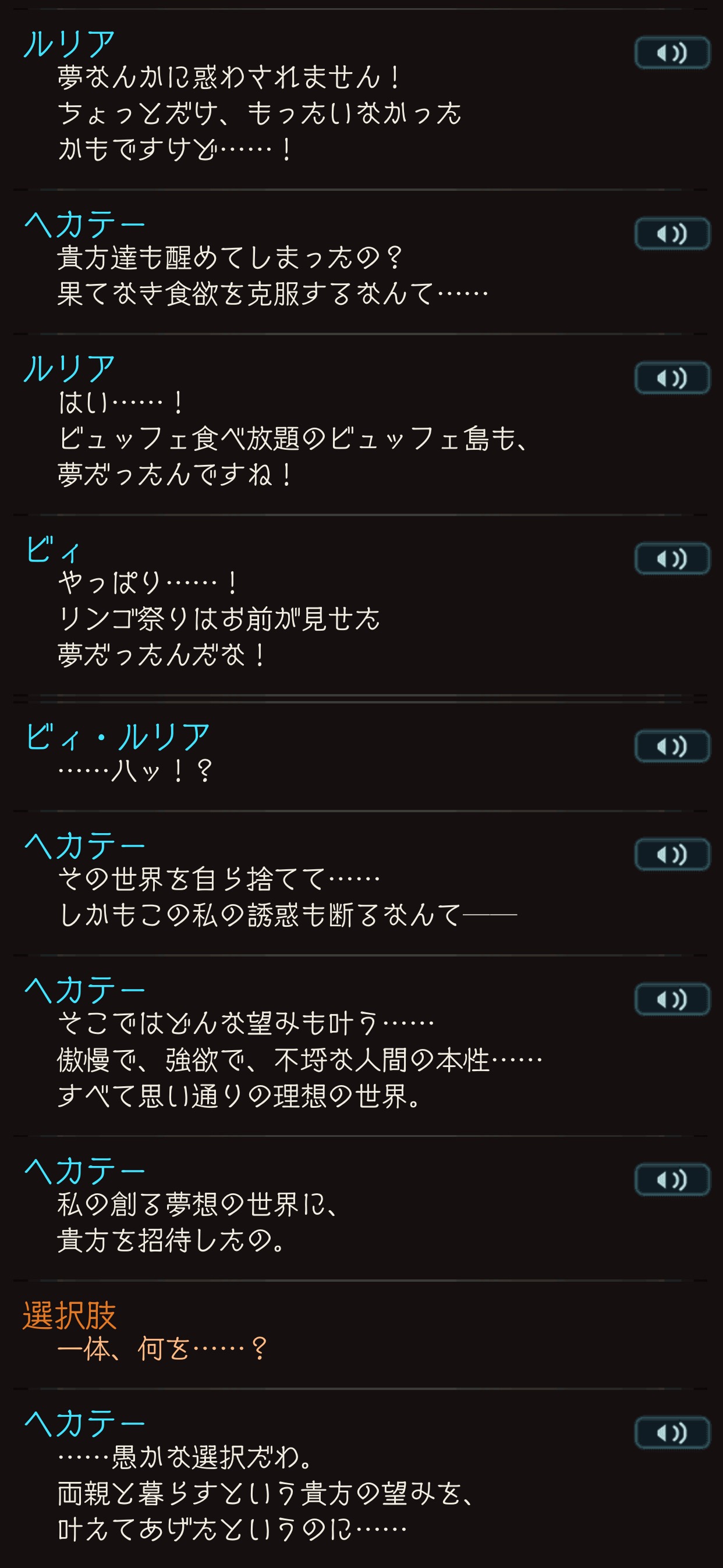
Task: Play ヘカテー's そこではどんな望みも叶う audio
Action: [x=672, y=999]
